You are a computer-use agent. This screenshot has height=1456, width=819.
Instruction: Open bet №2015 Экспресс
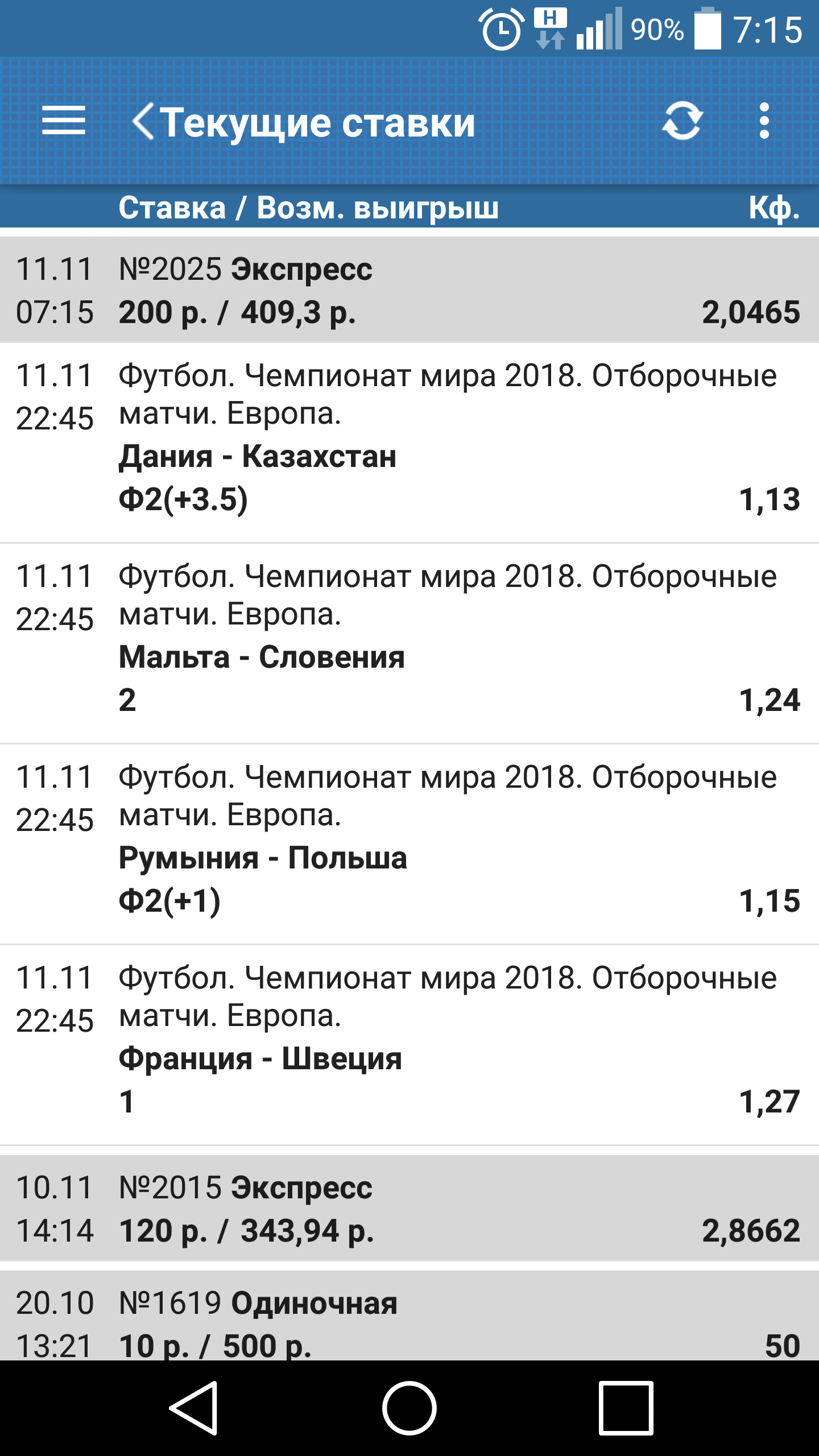[x=409, y=1208]
